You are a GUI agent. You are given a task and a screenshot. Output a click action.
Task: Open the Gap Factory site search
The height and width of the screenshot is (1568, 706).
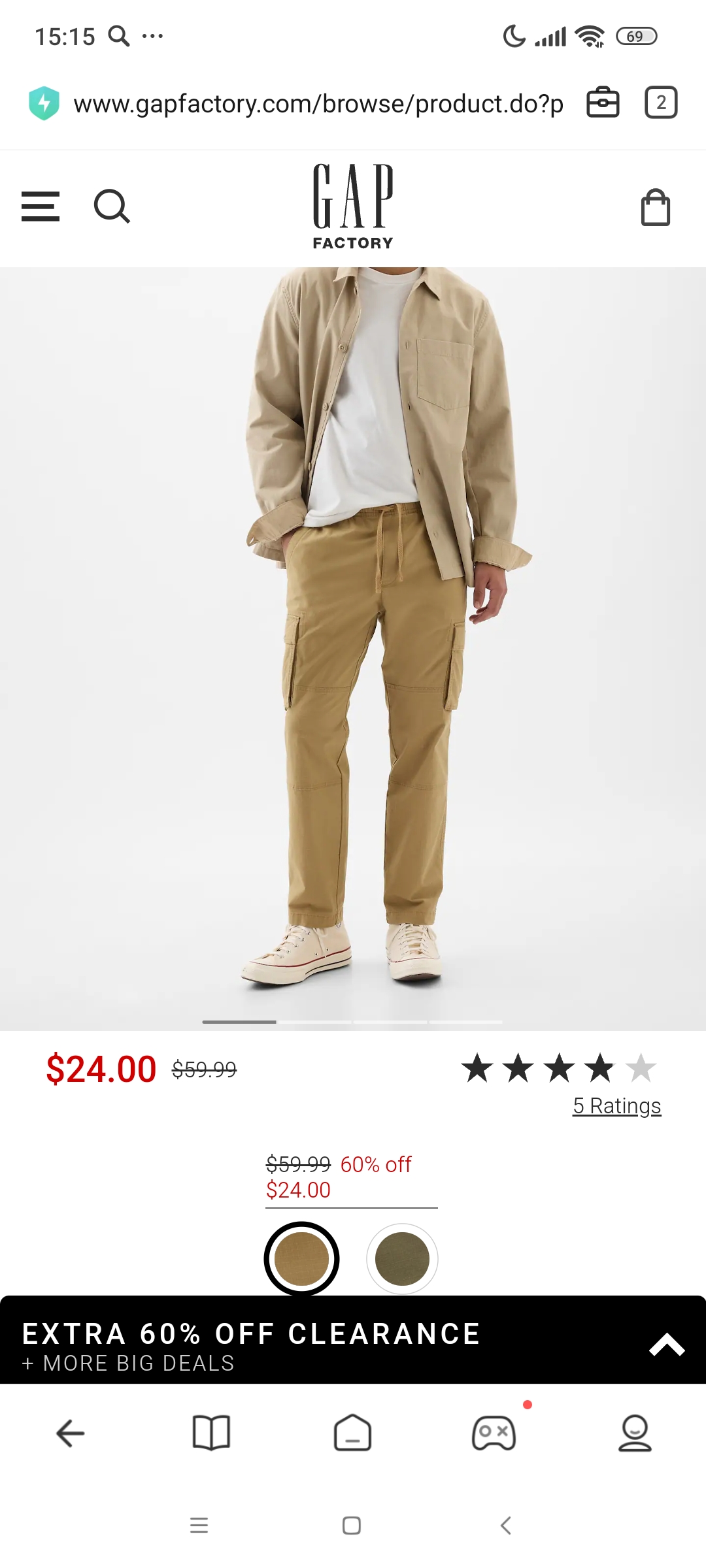coord(112,206)
